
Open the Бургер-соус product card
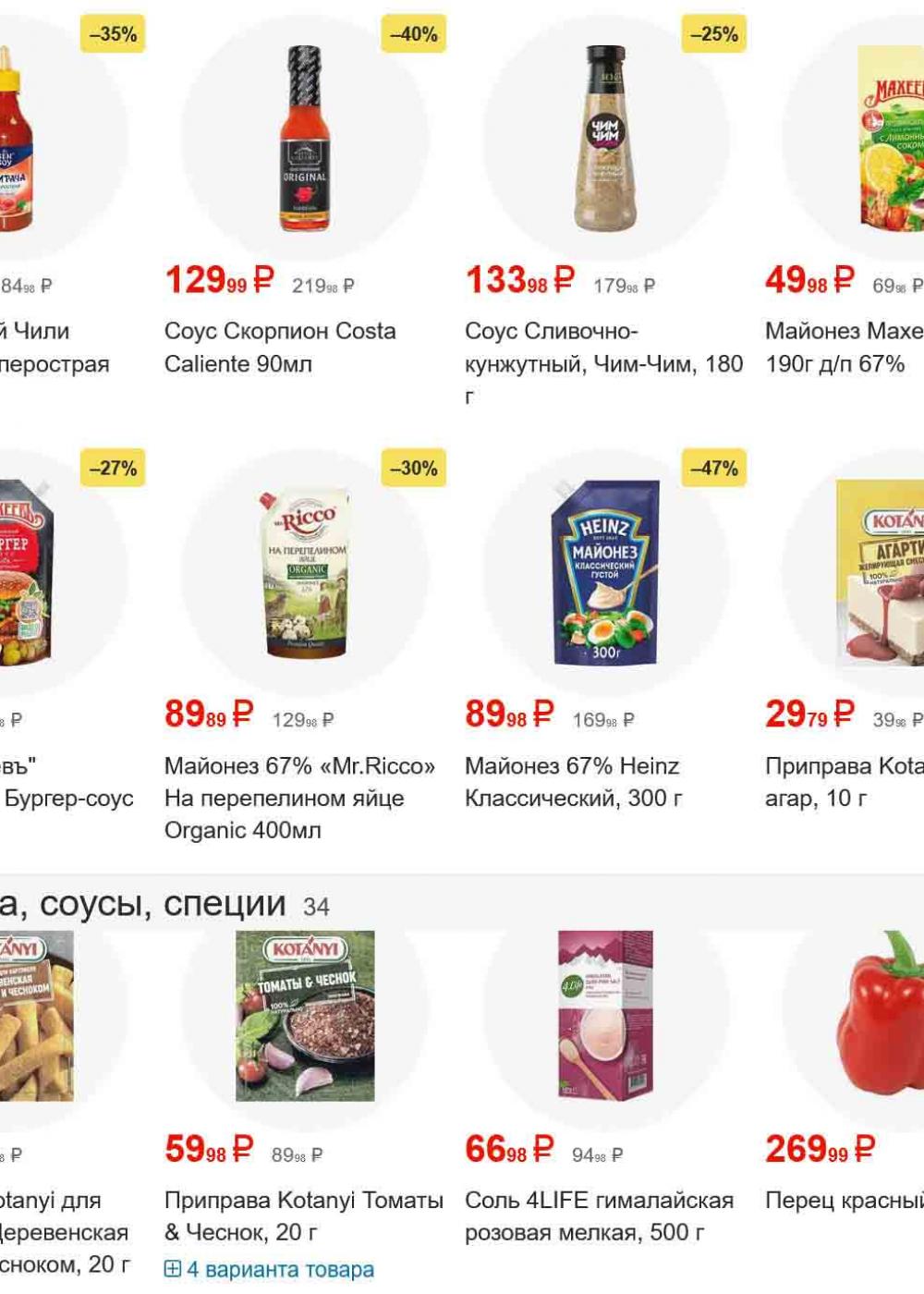coord(67,797)
